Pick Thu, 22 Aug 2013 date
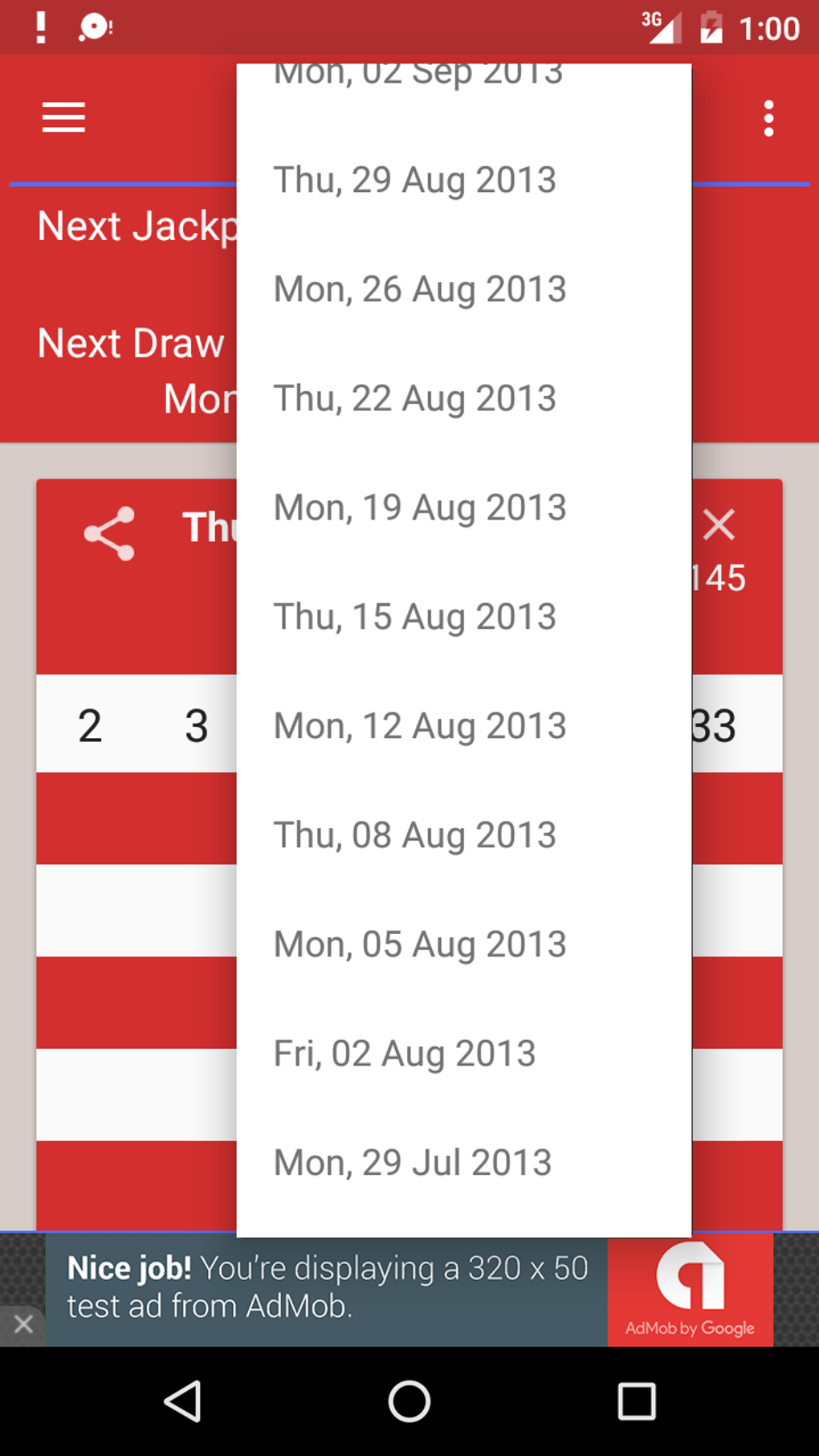 [463, 398]
